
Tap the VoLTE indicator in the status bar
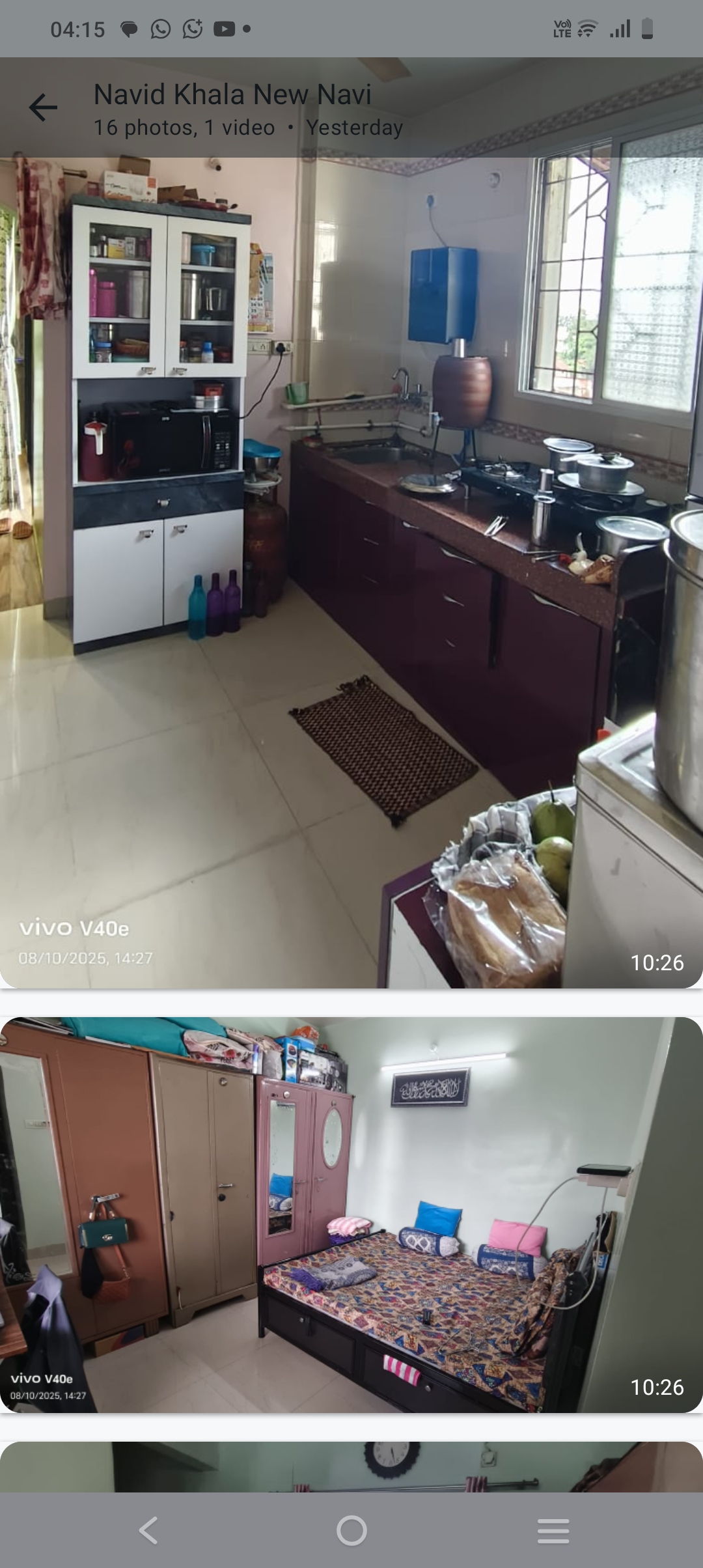click(x=561, y=29)
